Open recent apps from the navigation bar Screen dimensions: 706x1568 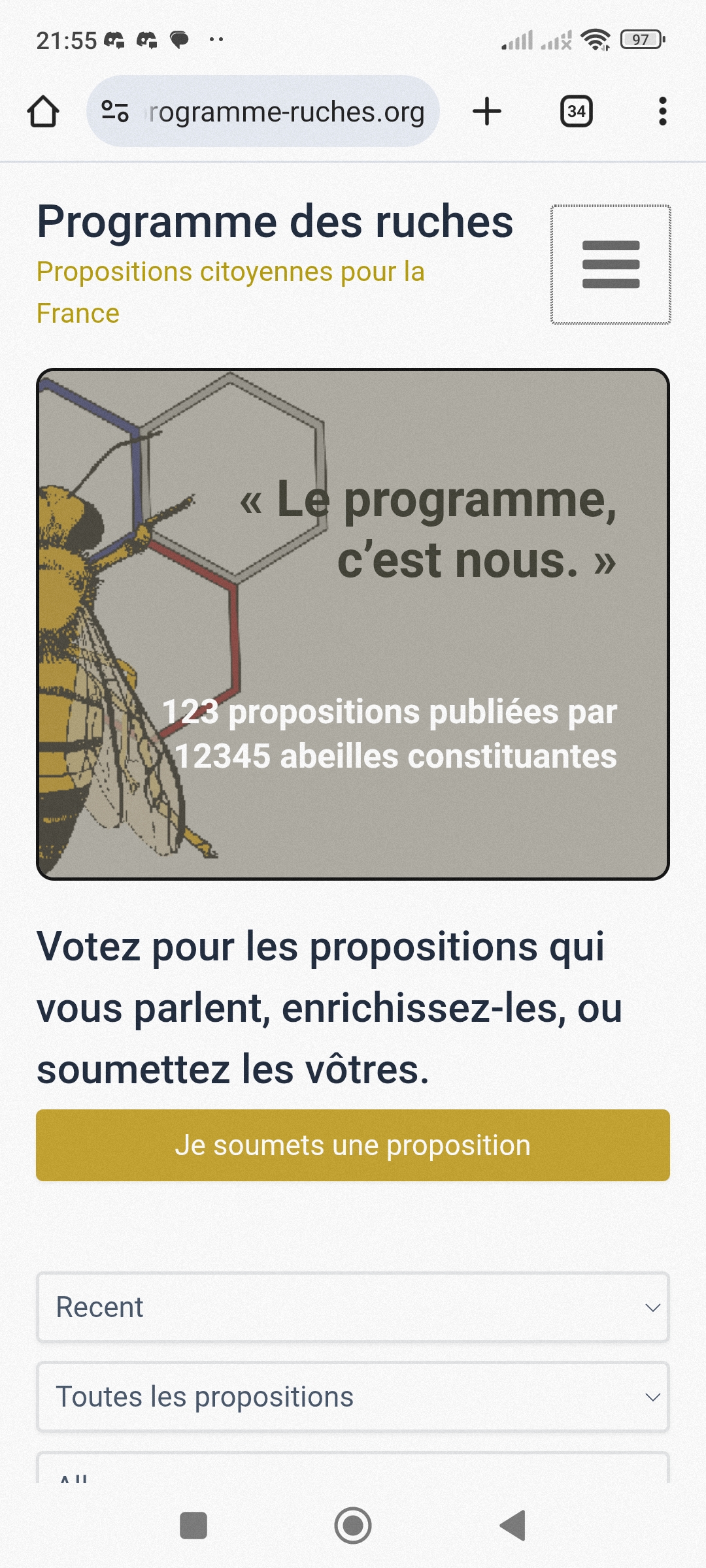click(x=193, y=1526)
